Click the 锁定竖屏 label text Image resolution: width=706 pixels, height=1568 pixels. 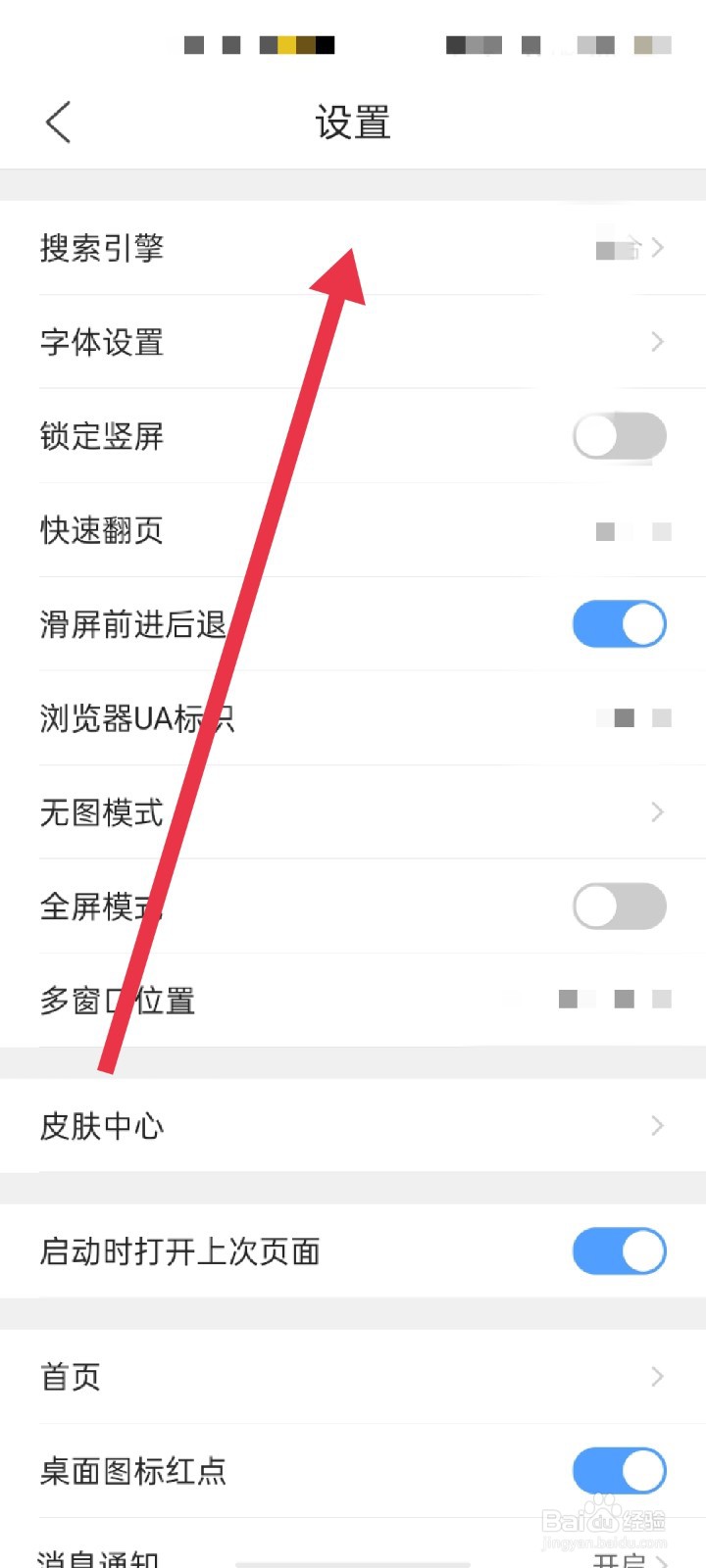101,436
